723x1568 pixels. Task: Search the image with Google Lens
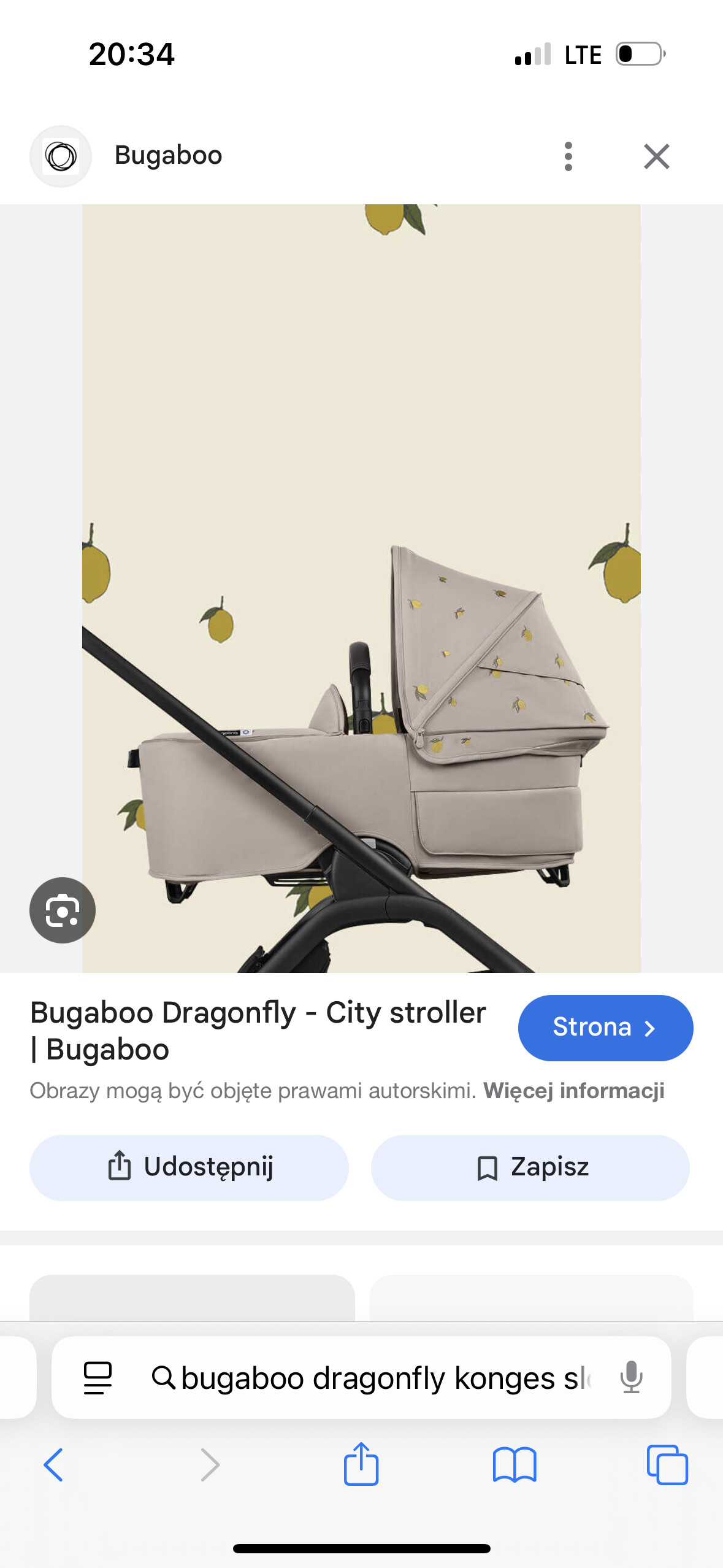coord(63,910)
